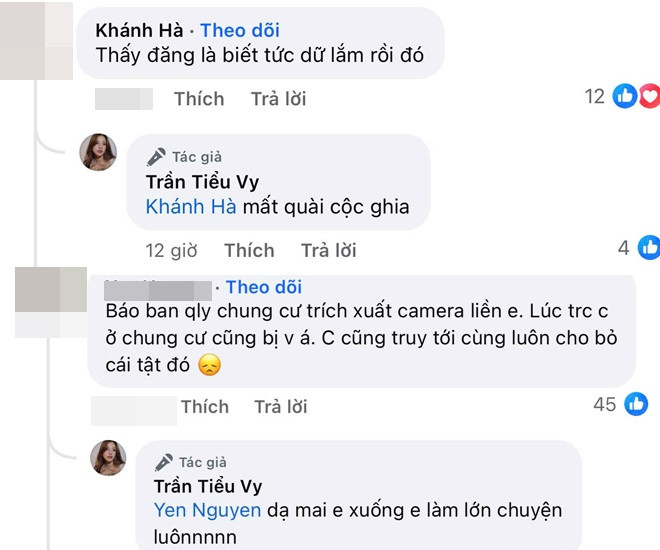The image size is (660, 550).
Task: Like Khánh Hà's comment
Action: coord(198,99)
